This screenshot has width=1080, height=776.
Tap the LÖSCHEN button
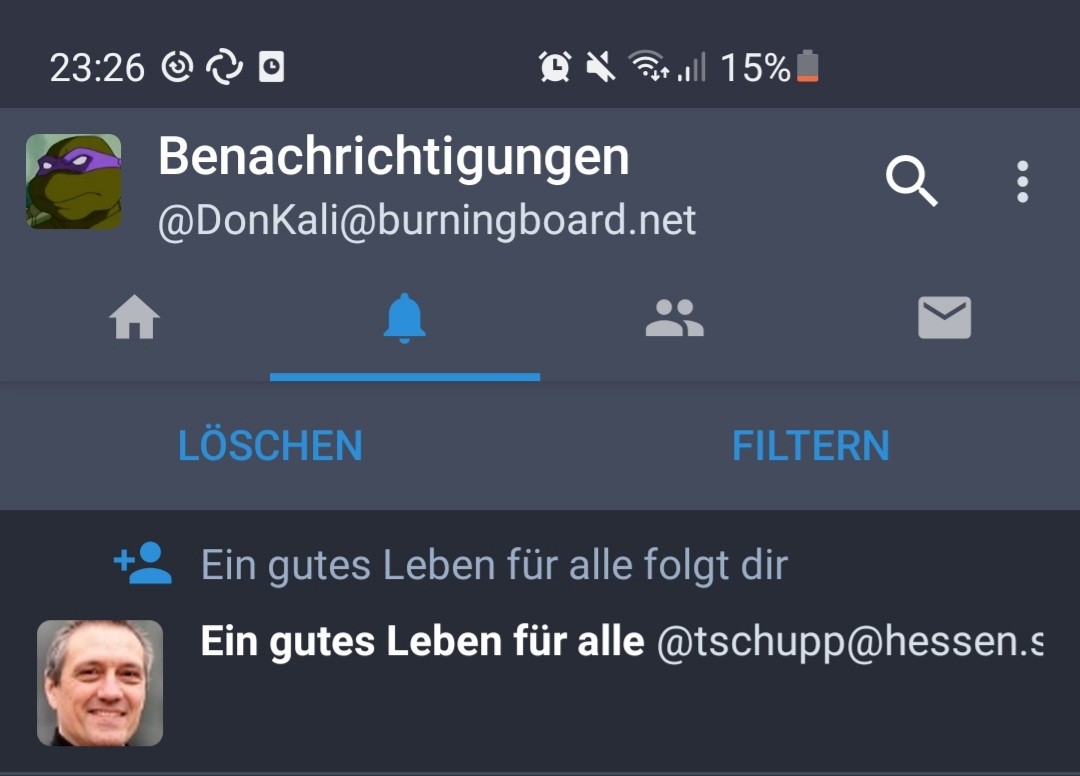[x=270, y=446]
